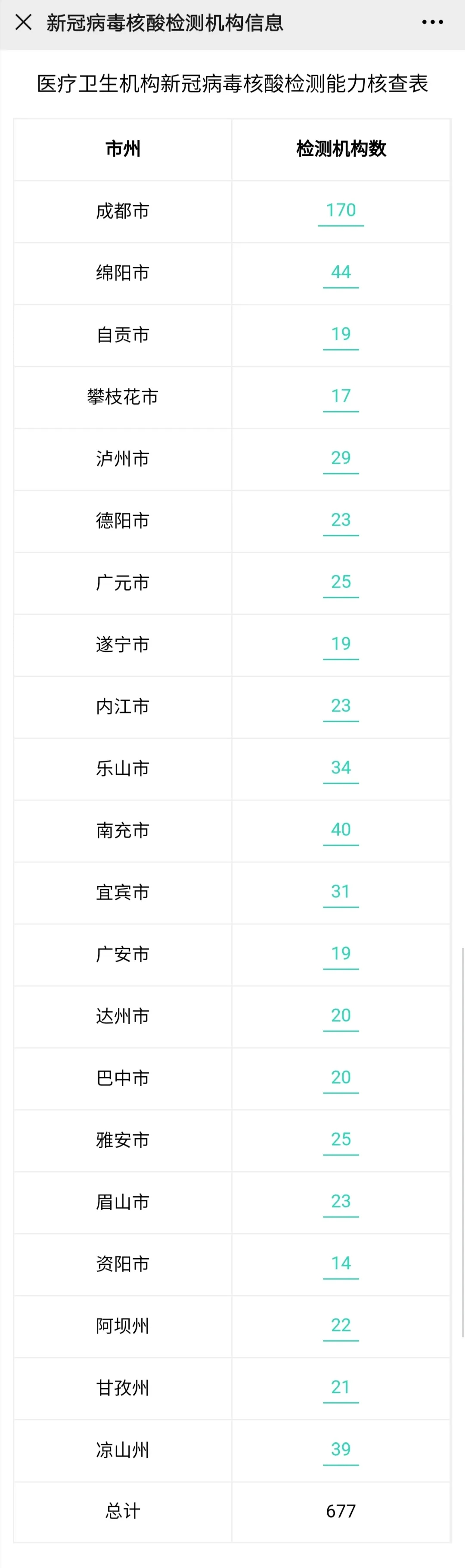Open the 23 link for 眉山市
Screen dimensions: 465x1568
(x=341, y=1201)
